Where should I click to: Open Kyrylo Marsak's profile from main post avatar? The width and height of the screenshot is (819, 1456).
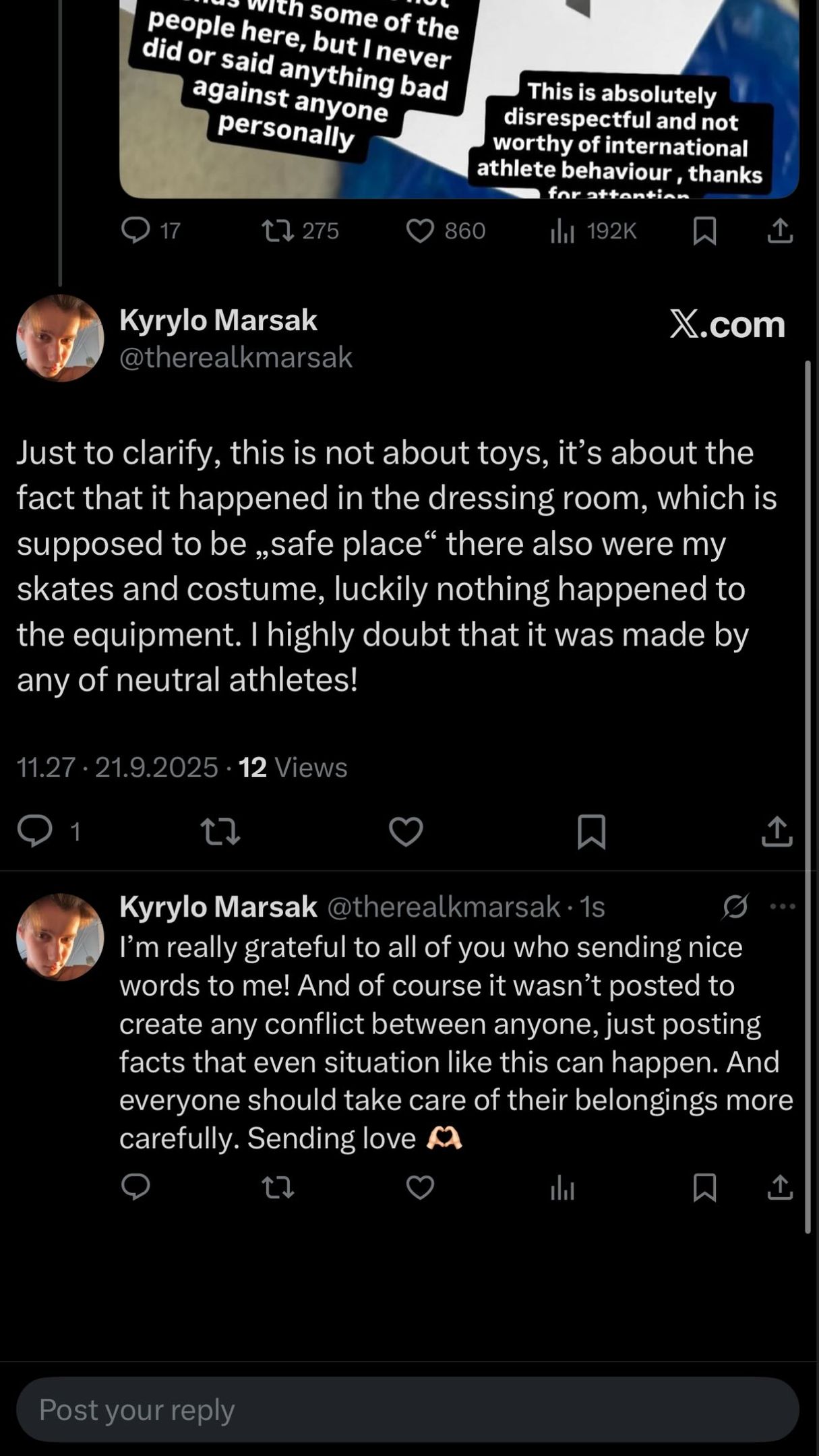click(60, 338)
